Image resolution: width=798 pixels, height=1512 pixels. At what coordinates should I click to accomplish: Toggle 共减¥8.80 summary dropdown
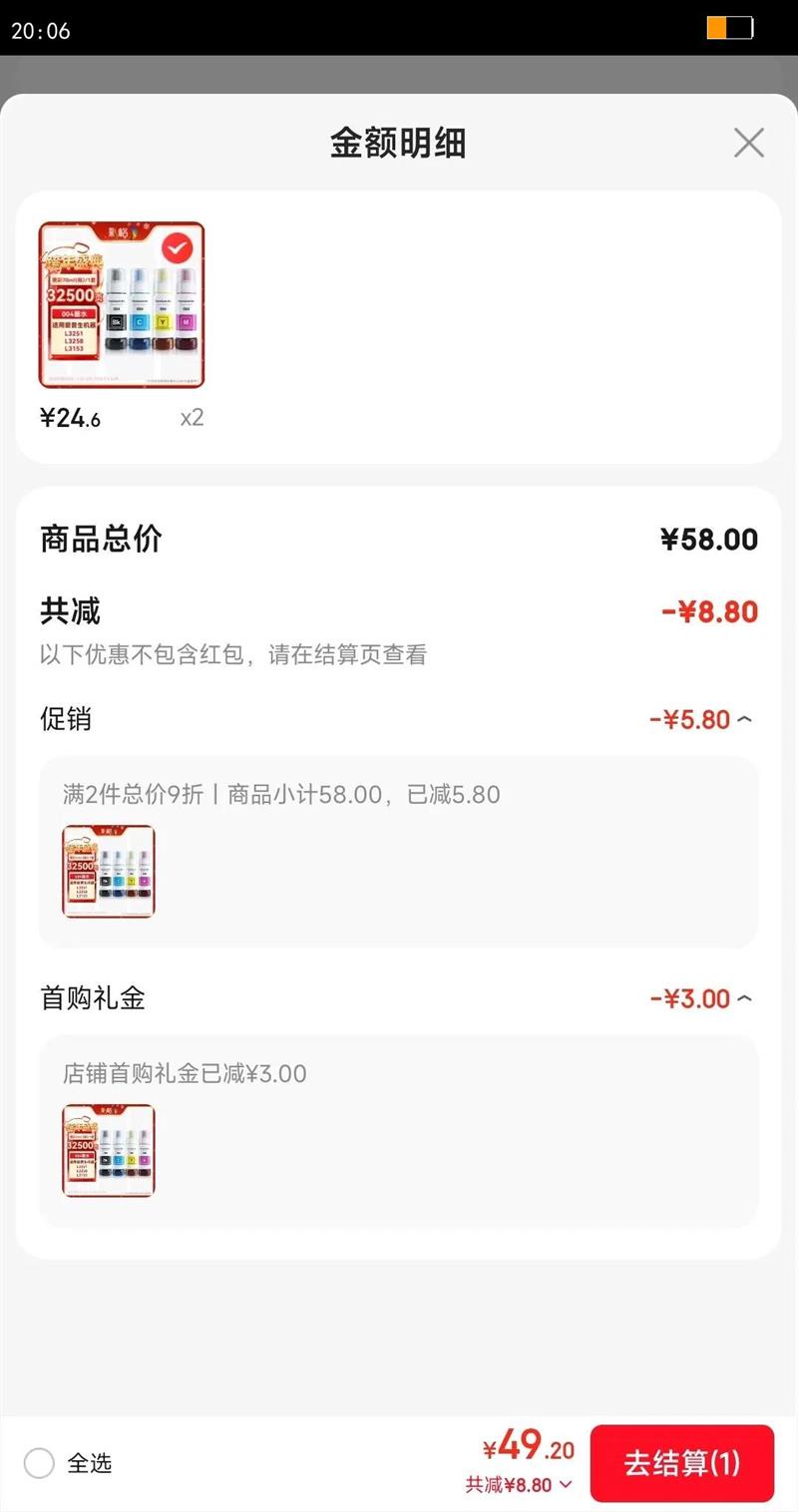pos(519,1485)
